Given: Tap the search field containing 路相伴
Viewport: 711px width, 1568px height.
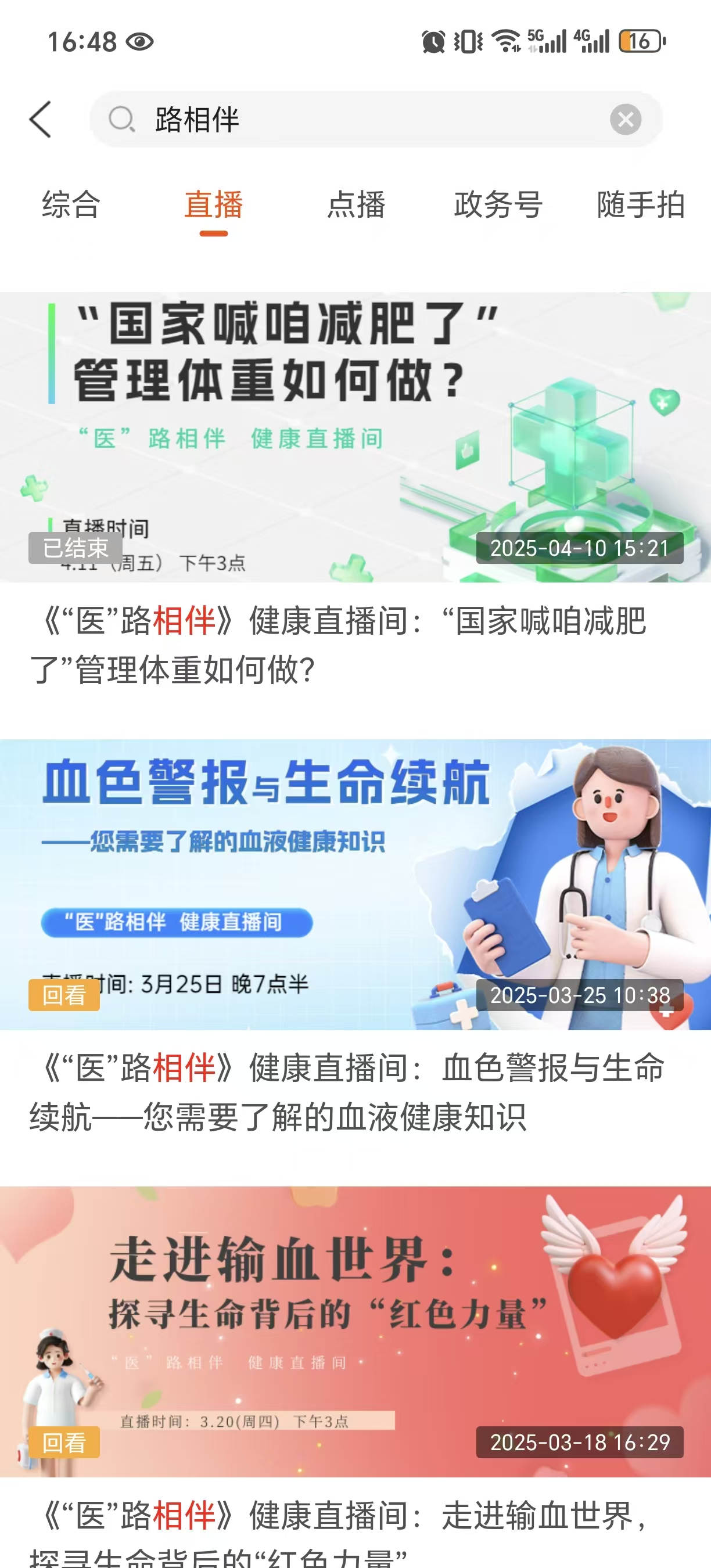Looking at the screenshot, I should pyautogui.click(x=365, y=119).
